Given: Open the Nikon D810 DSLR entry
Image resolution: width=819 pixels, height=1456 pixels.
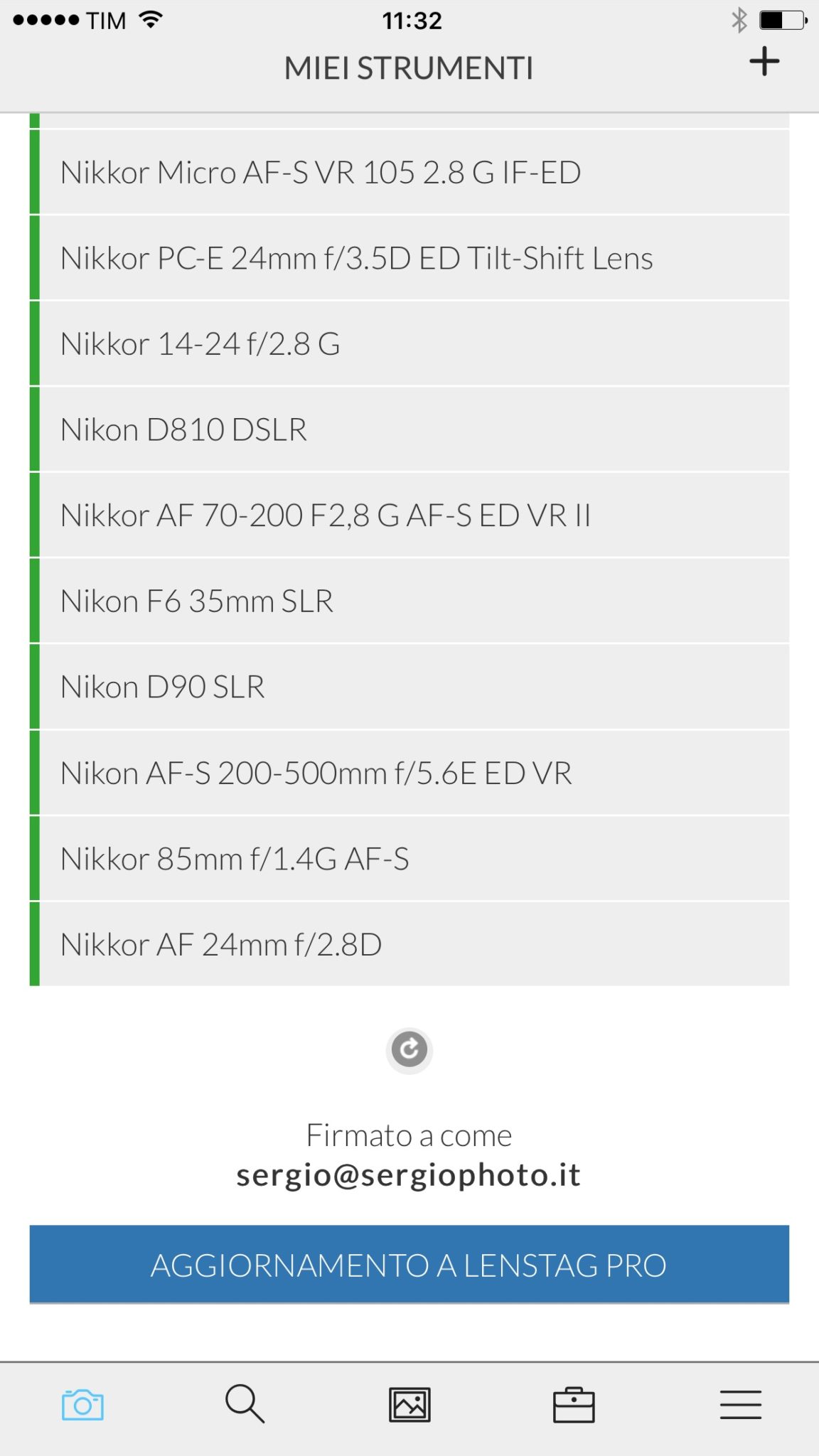Looking at the screenshot, I should pyautogui.click(x=409, y=430).
